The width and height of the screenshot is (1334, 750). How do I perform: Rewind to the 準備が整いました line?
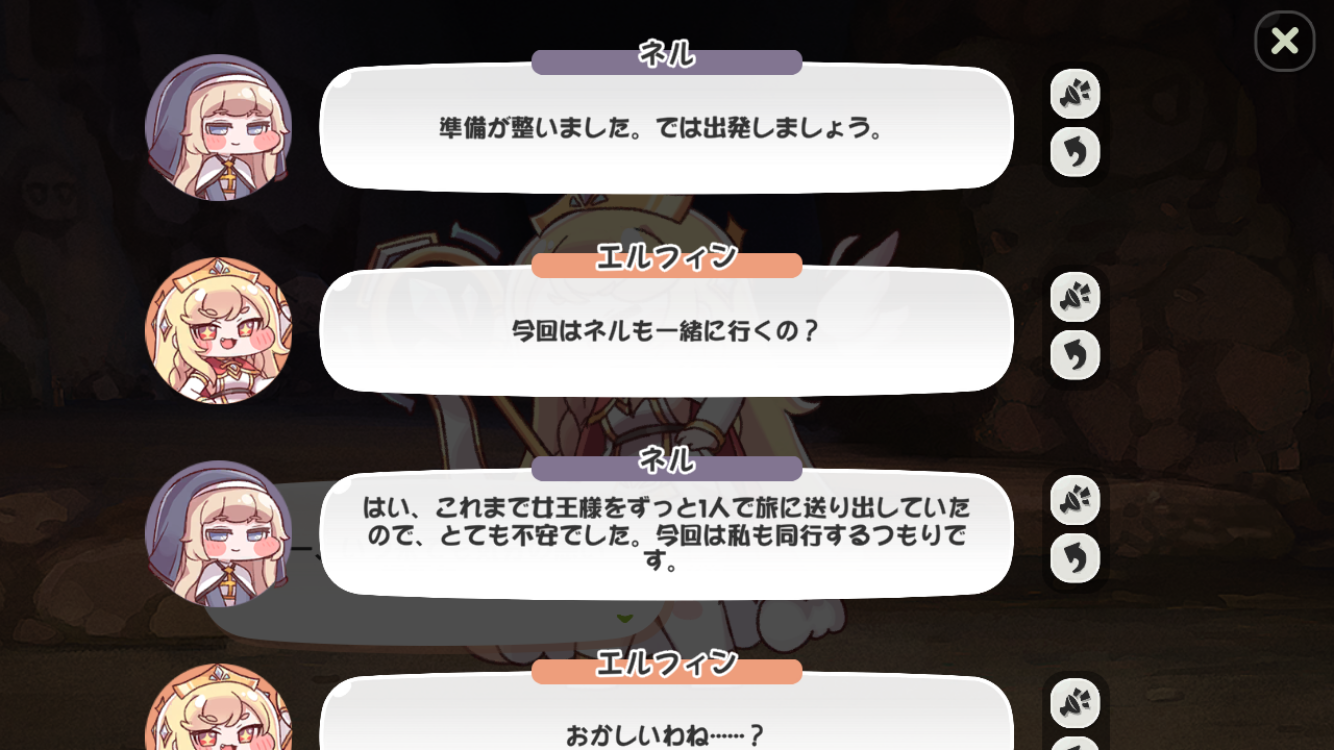[x=1075, y=152]
